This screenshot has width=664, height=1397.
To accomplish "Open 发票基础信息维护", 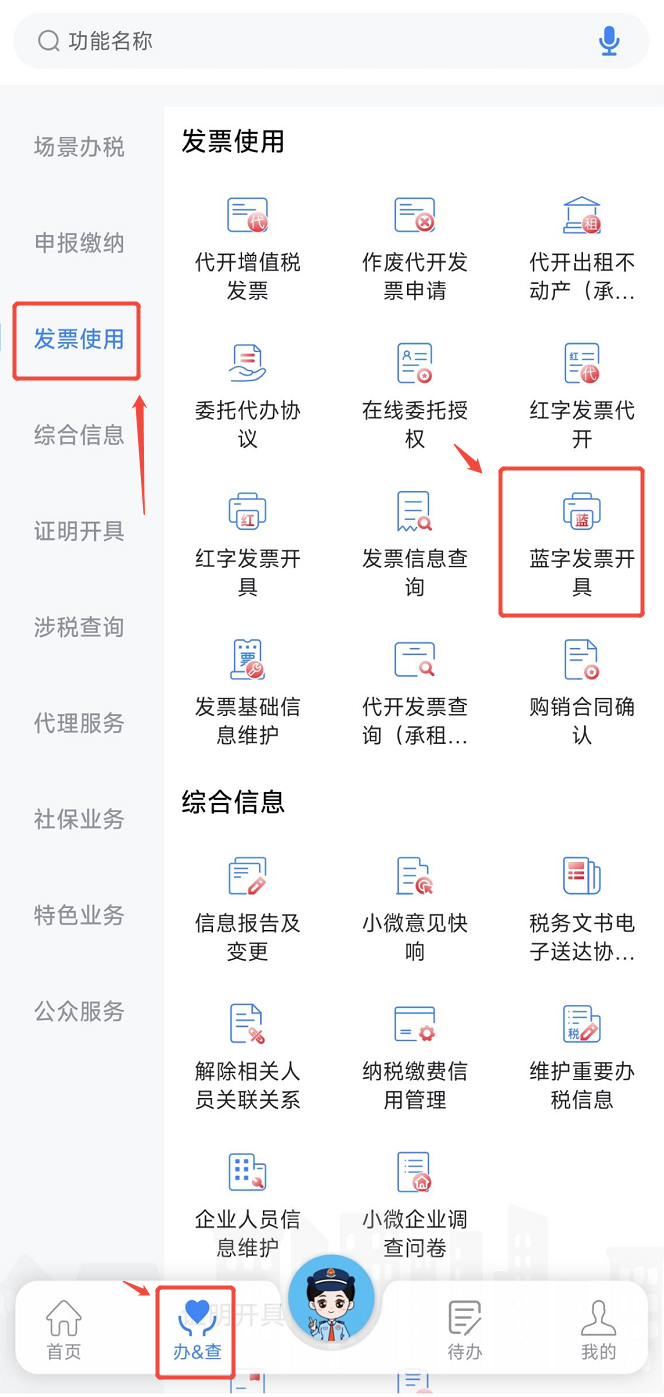I will [247, 691].
